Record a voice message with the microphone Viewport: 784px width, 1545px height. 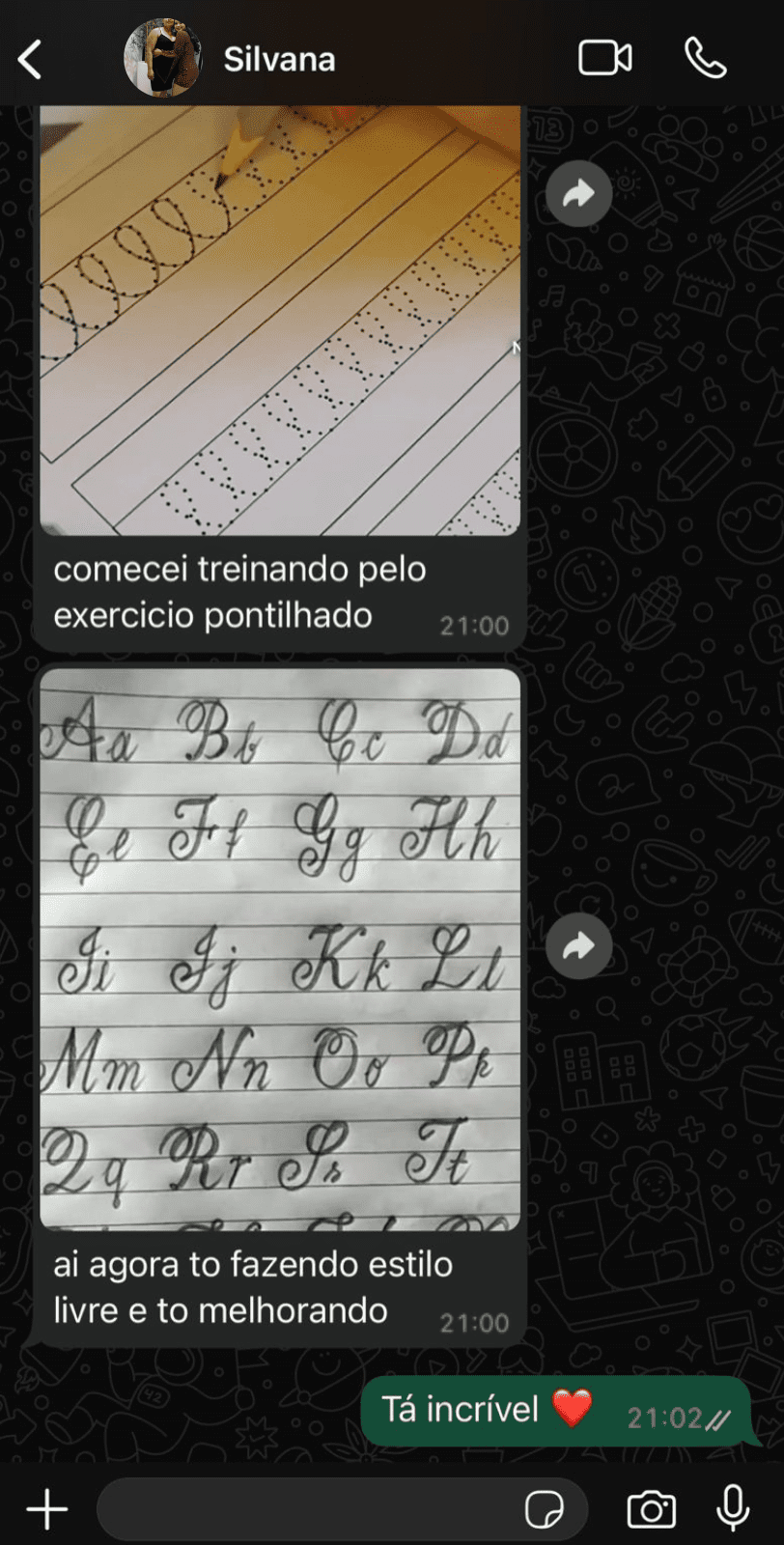732,1507
